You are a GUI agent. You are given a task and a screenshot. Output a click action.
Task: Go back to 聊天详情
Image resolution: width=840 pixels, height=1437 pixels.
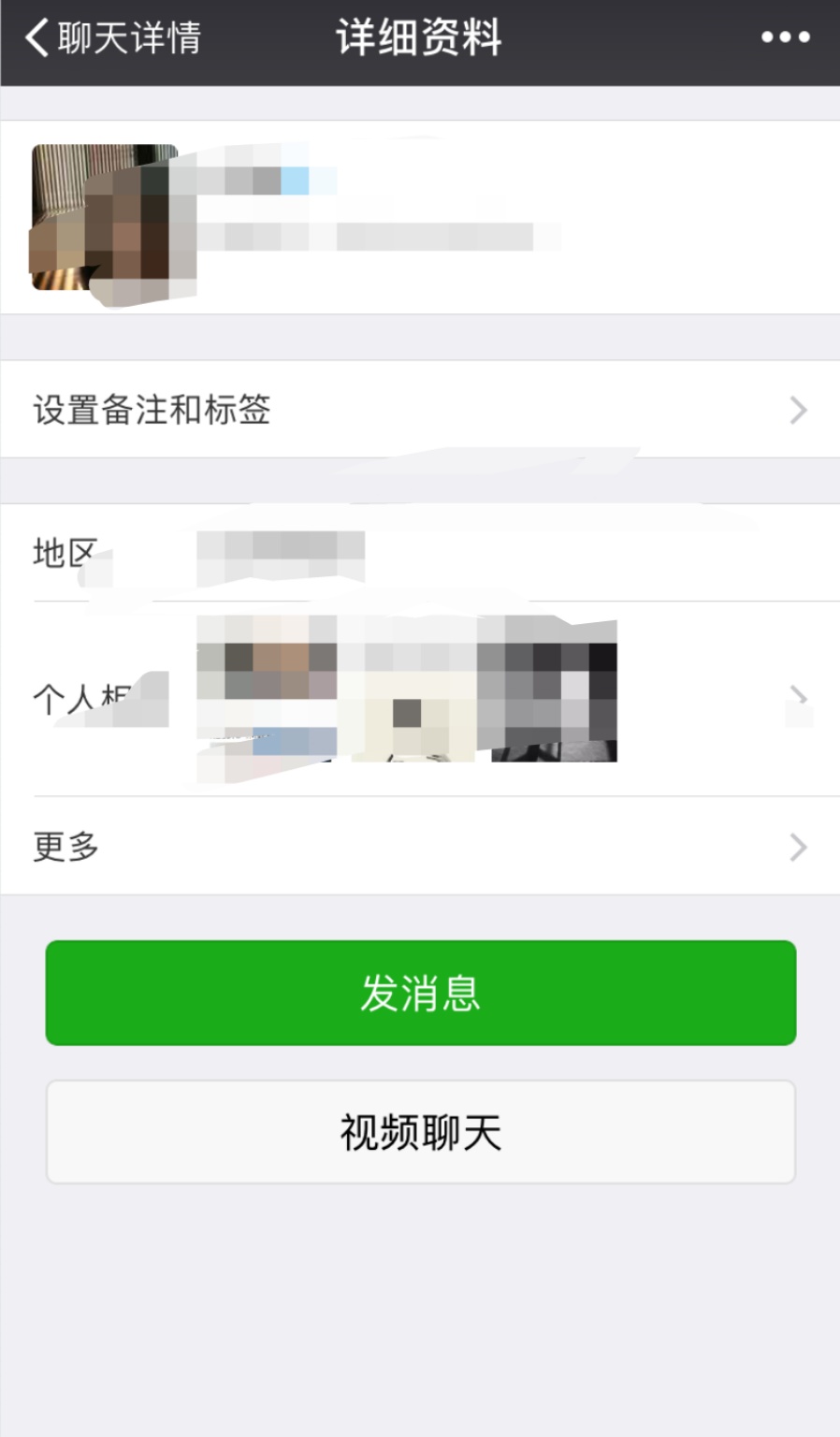(x=112, y=38)
